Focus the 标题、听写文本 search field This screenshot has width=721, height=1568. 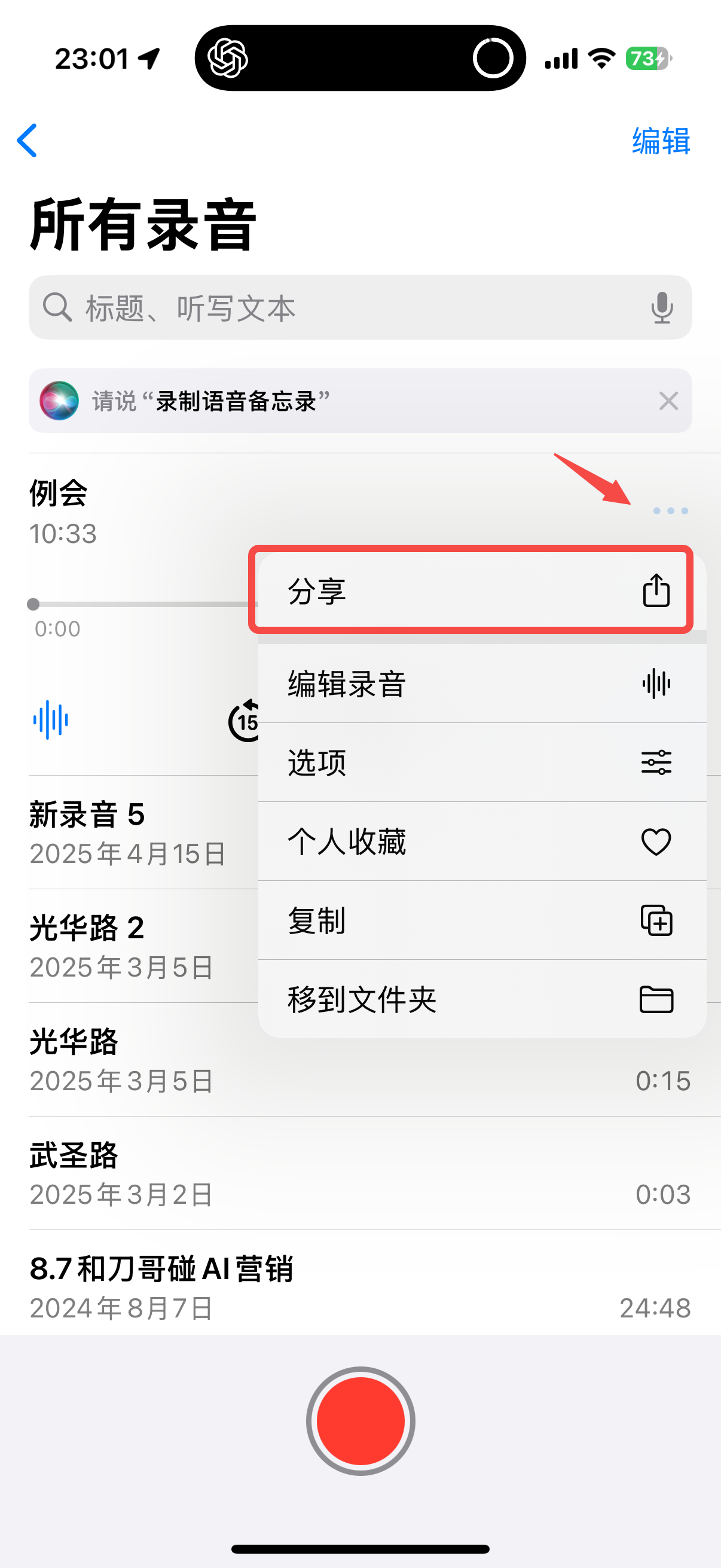pyautogui.click(x=341, y=308)
